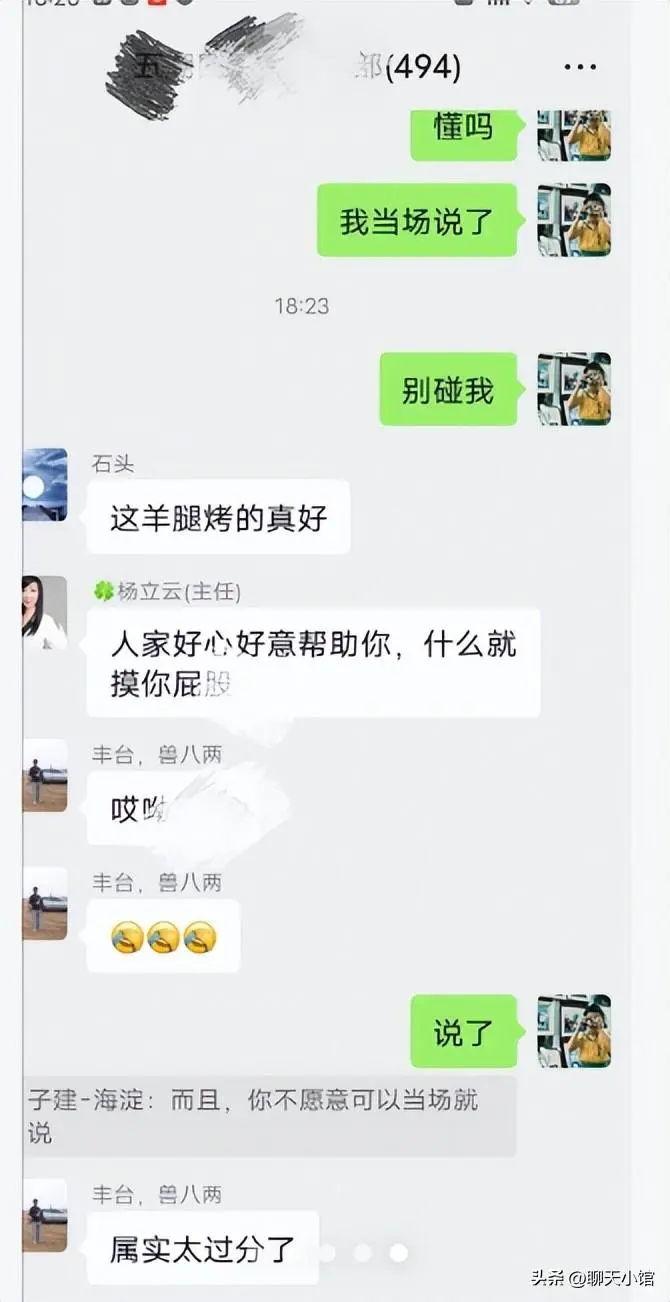Tap the sender avatar beside 别碰我
This screenshot has height=1302, width=670.
tap(574, 389)
